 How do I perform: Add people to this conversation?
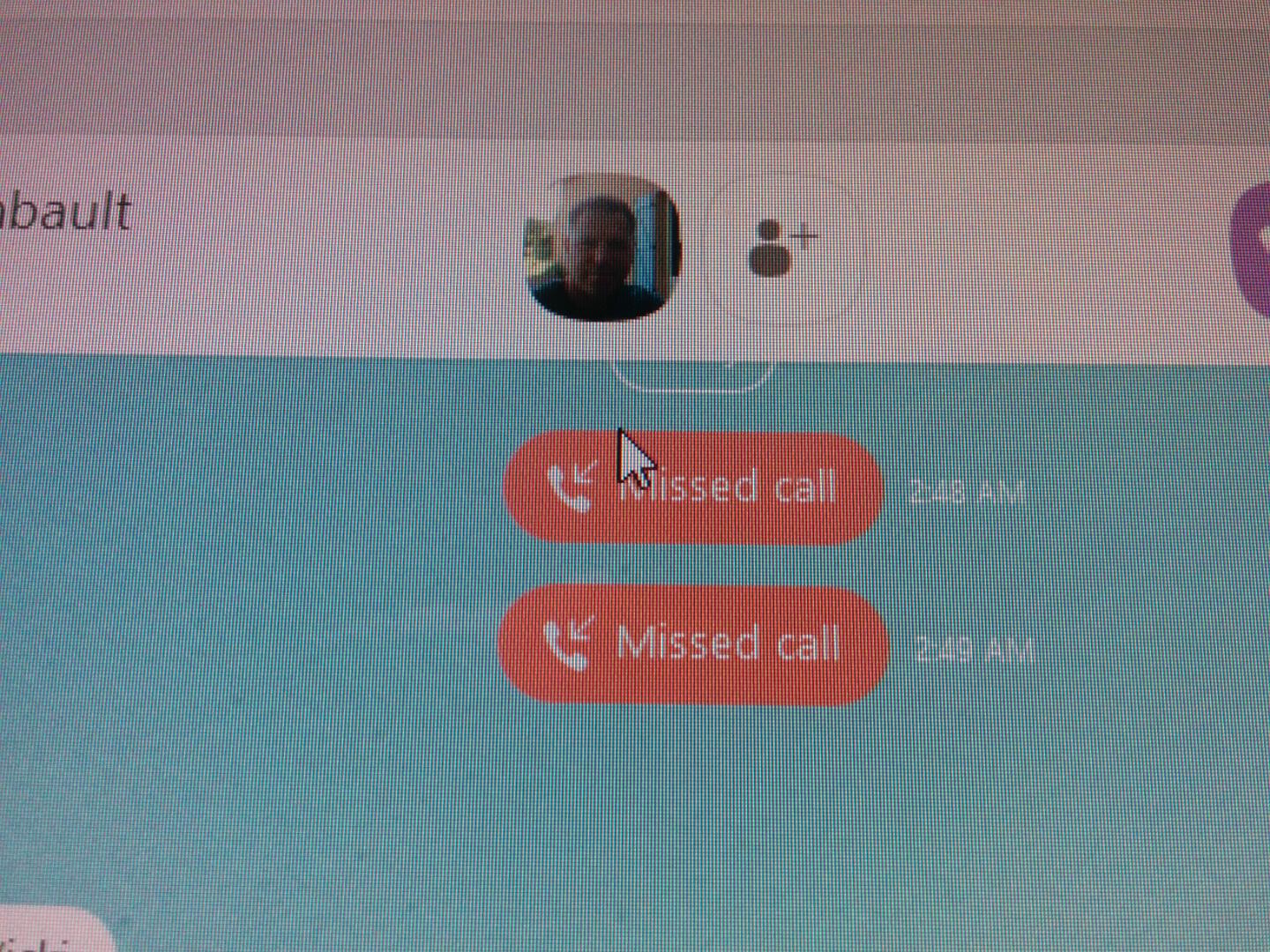(x=781, y=249)
